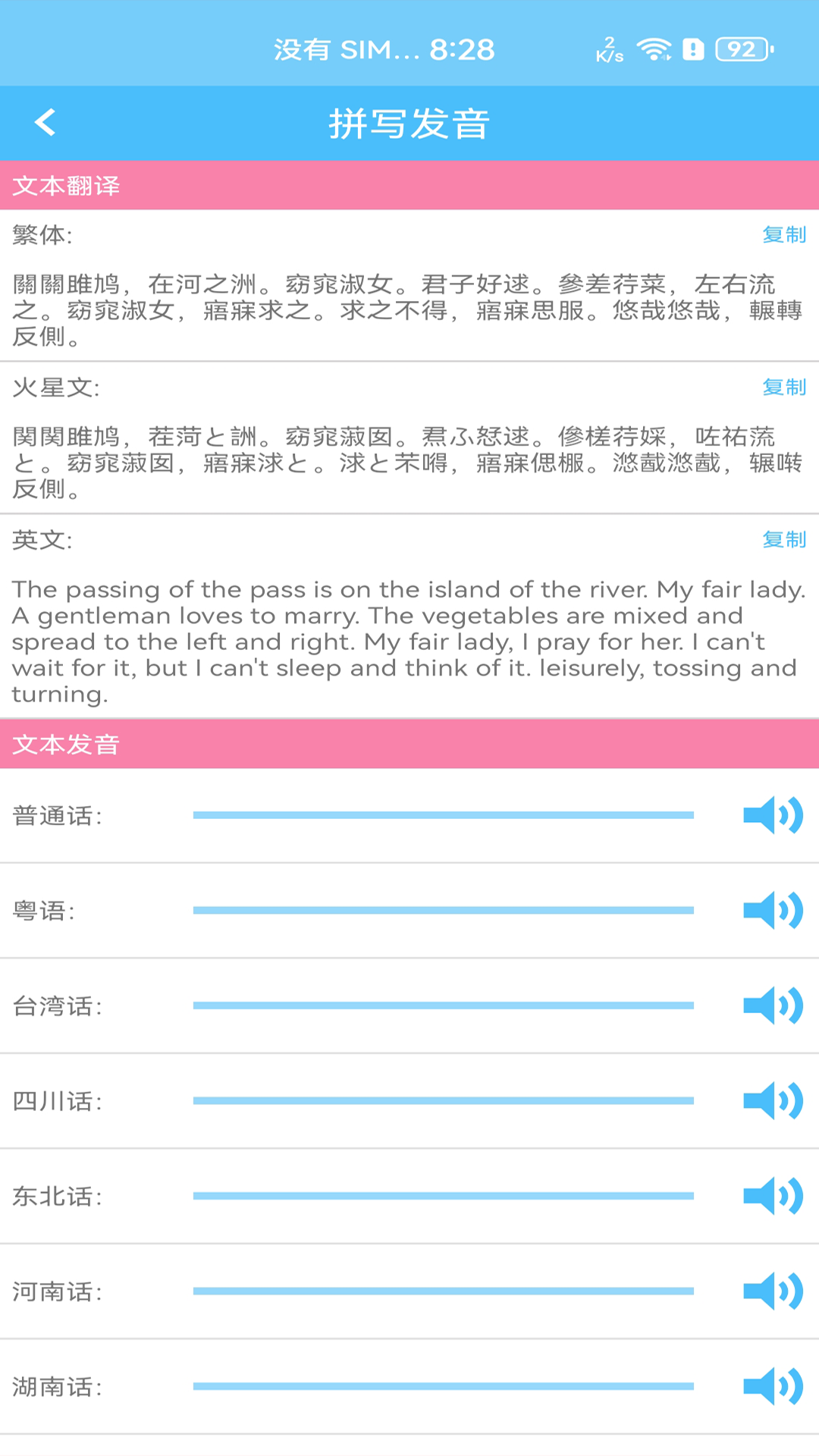Play the 四川话 pronunciation
This screenshot has width=819, height=1456.
(773, 1100)
